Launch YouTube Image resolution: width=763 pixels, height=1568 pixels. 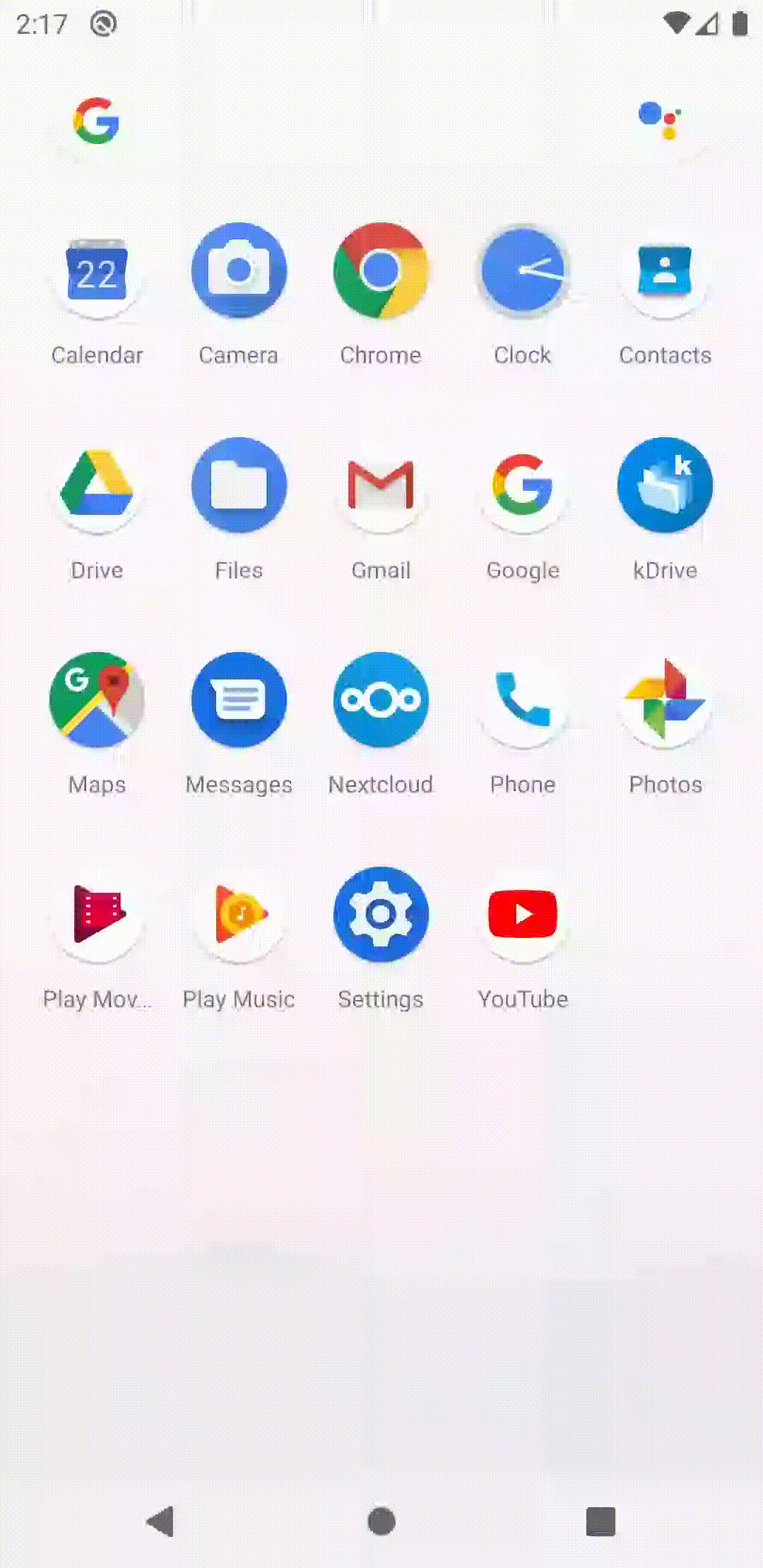pos(523,915)
